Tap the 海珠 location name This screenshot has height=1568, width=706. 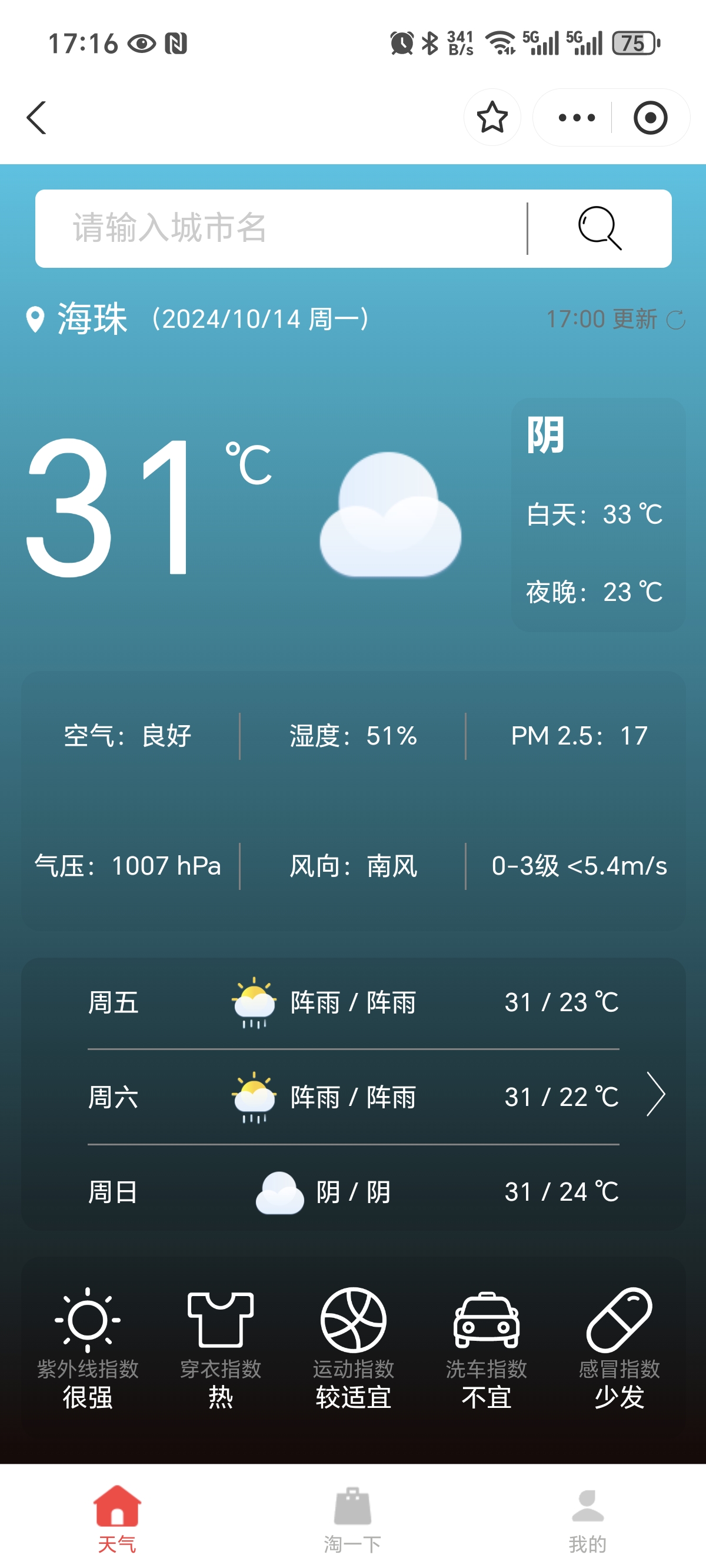[x=92, y=318]
